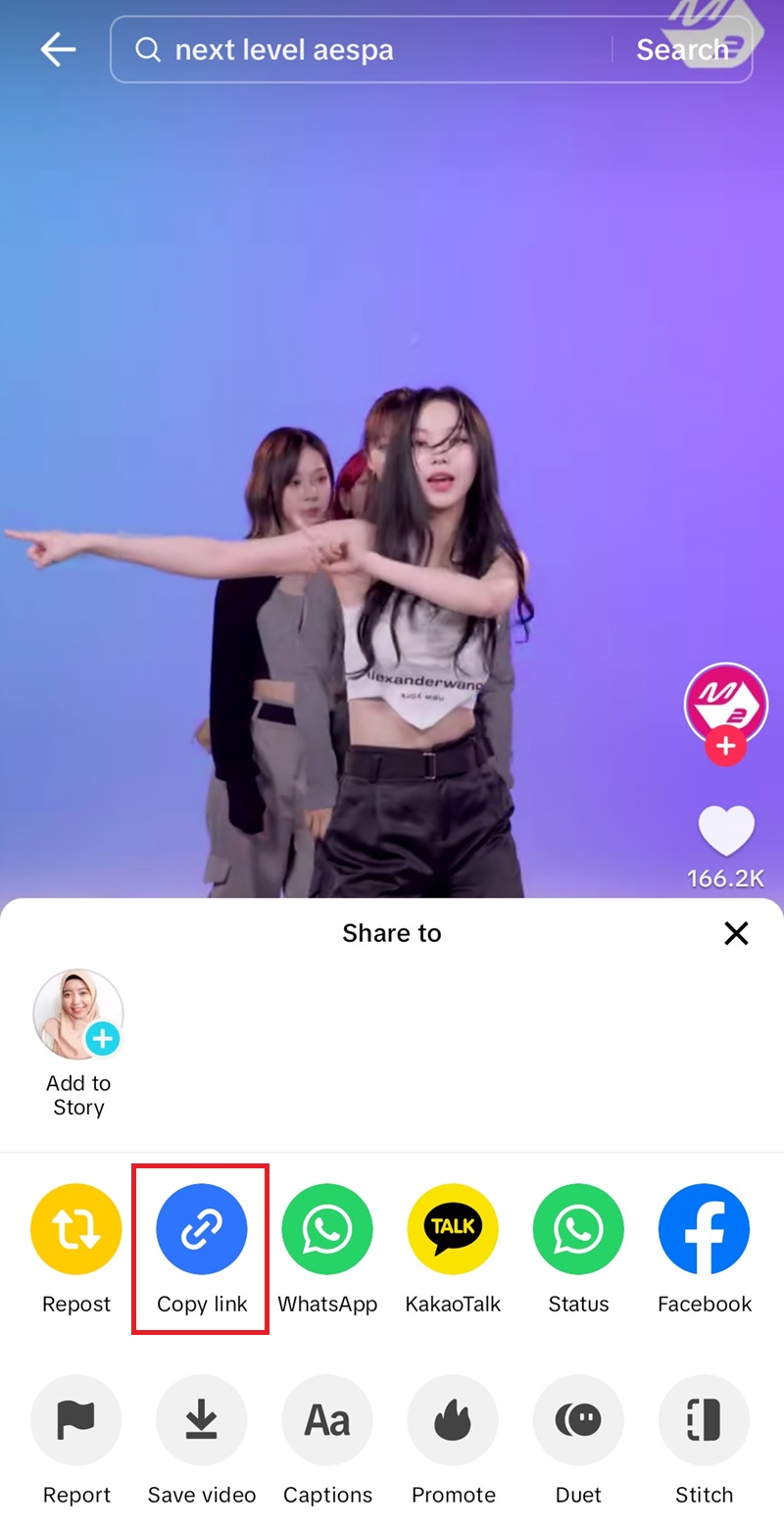Viewport: 784px width, 1529px height.
Task: Select the Promote option
Action: pos(453,1420)
